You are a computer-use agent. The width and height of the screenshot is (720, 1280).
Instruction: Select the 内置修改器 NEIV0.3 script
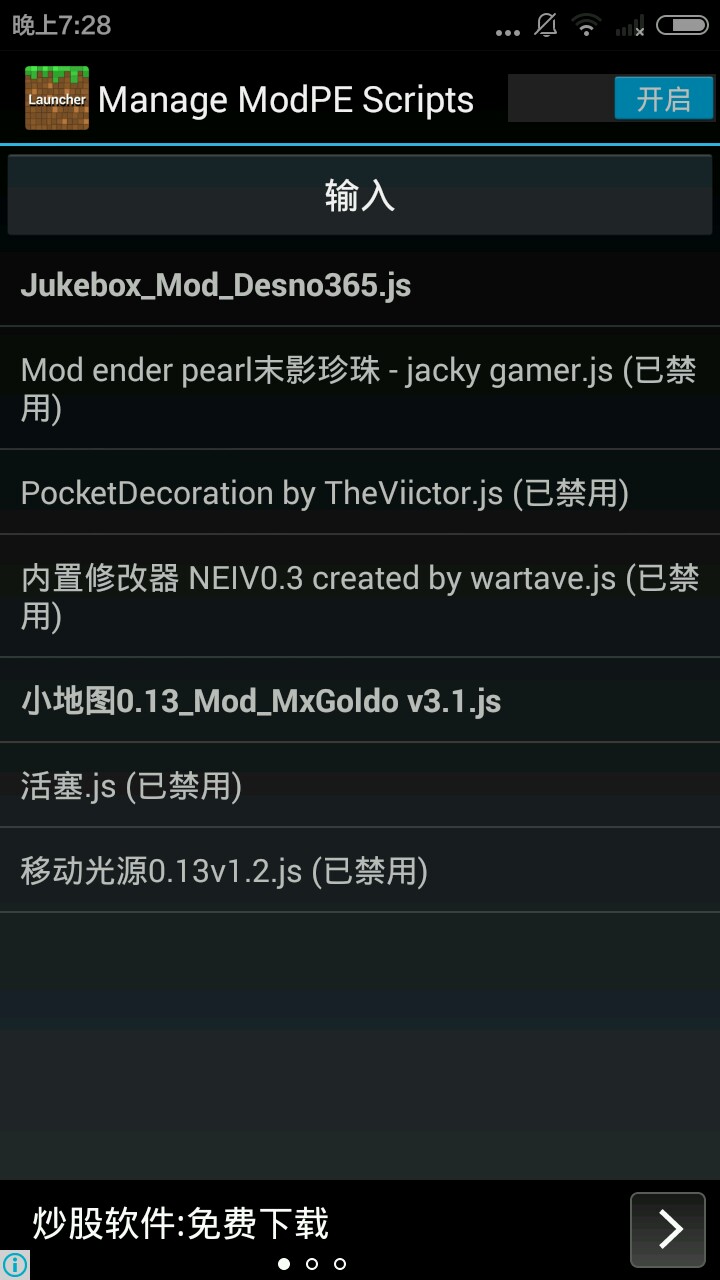(x=360, y=596)
